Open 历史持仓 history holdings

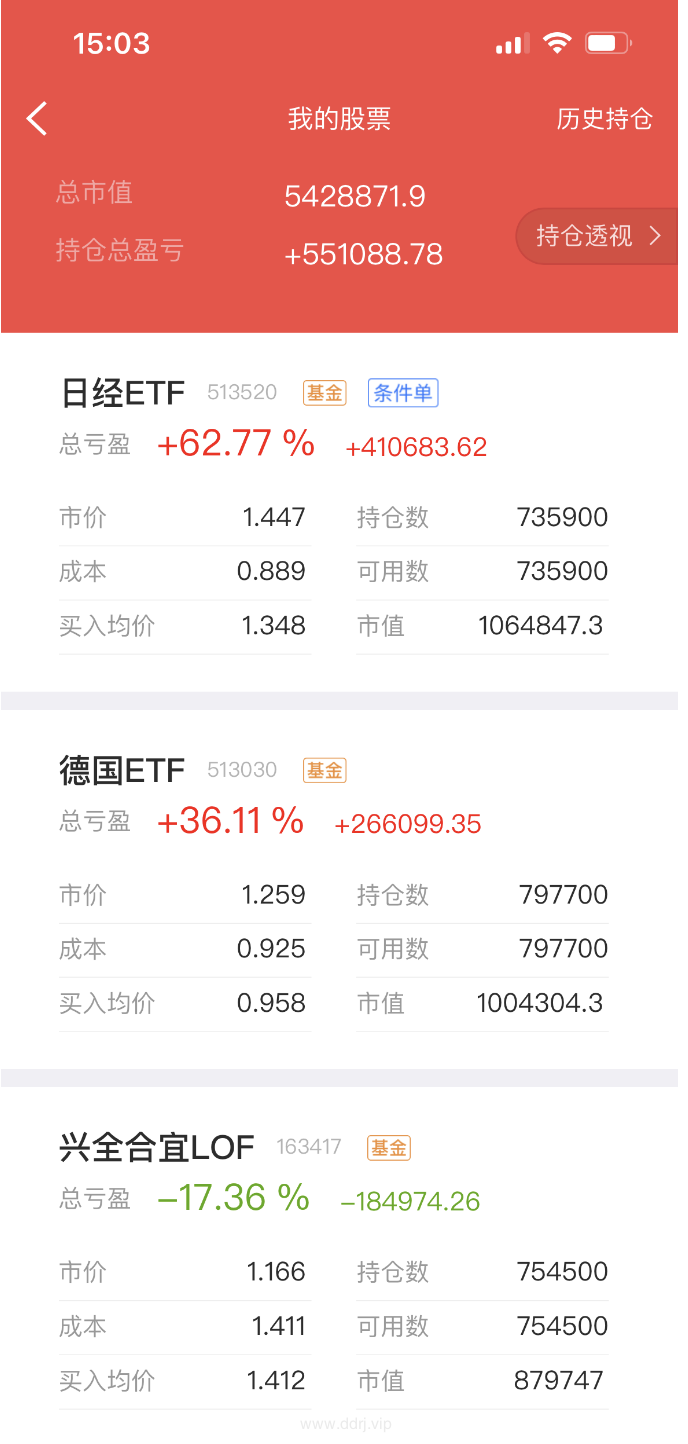[604, 119]
